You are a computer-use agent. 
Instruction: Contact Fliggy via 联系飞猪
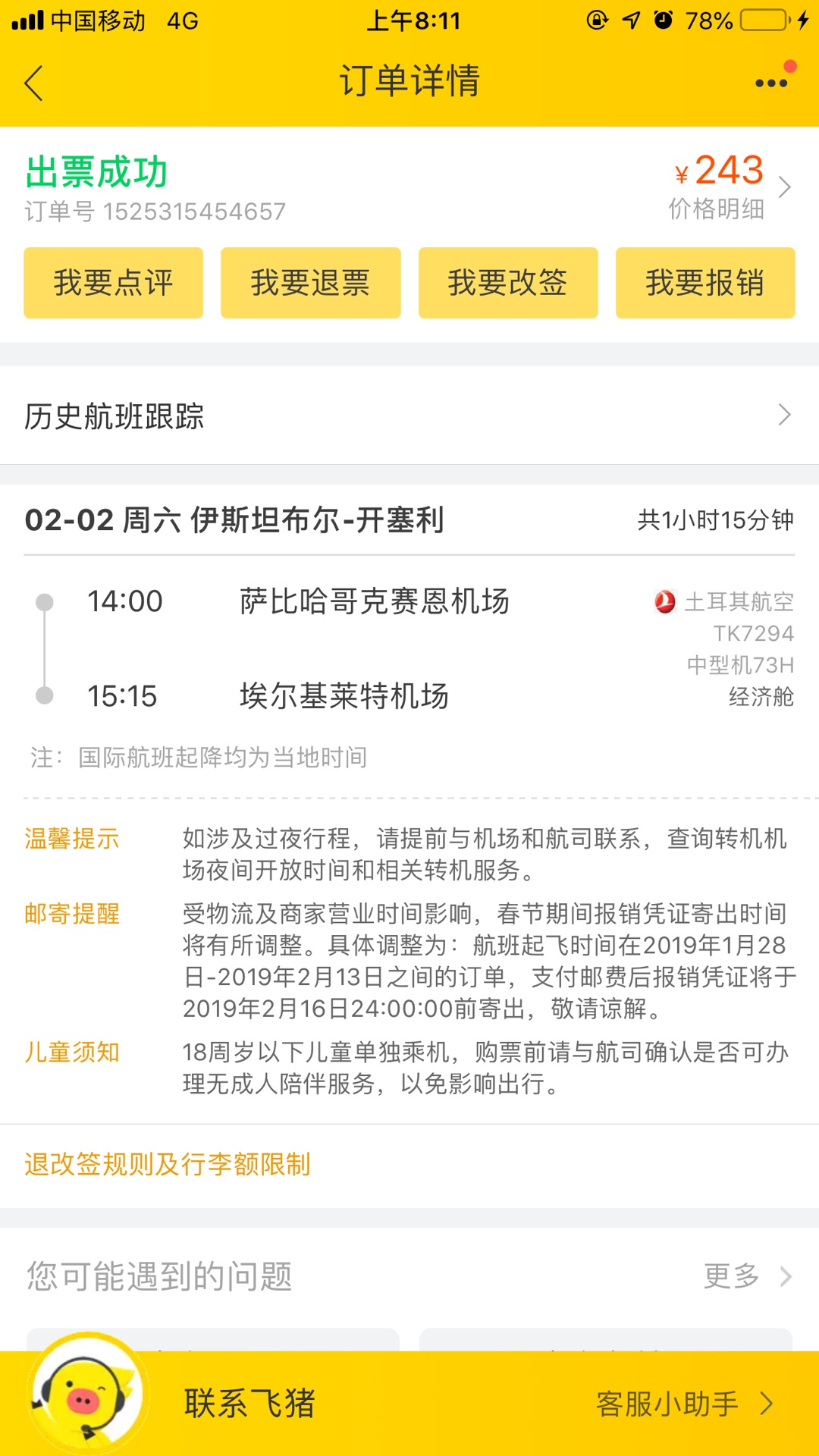pos(249,1403)
